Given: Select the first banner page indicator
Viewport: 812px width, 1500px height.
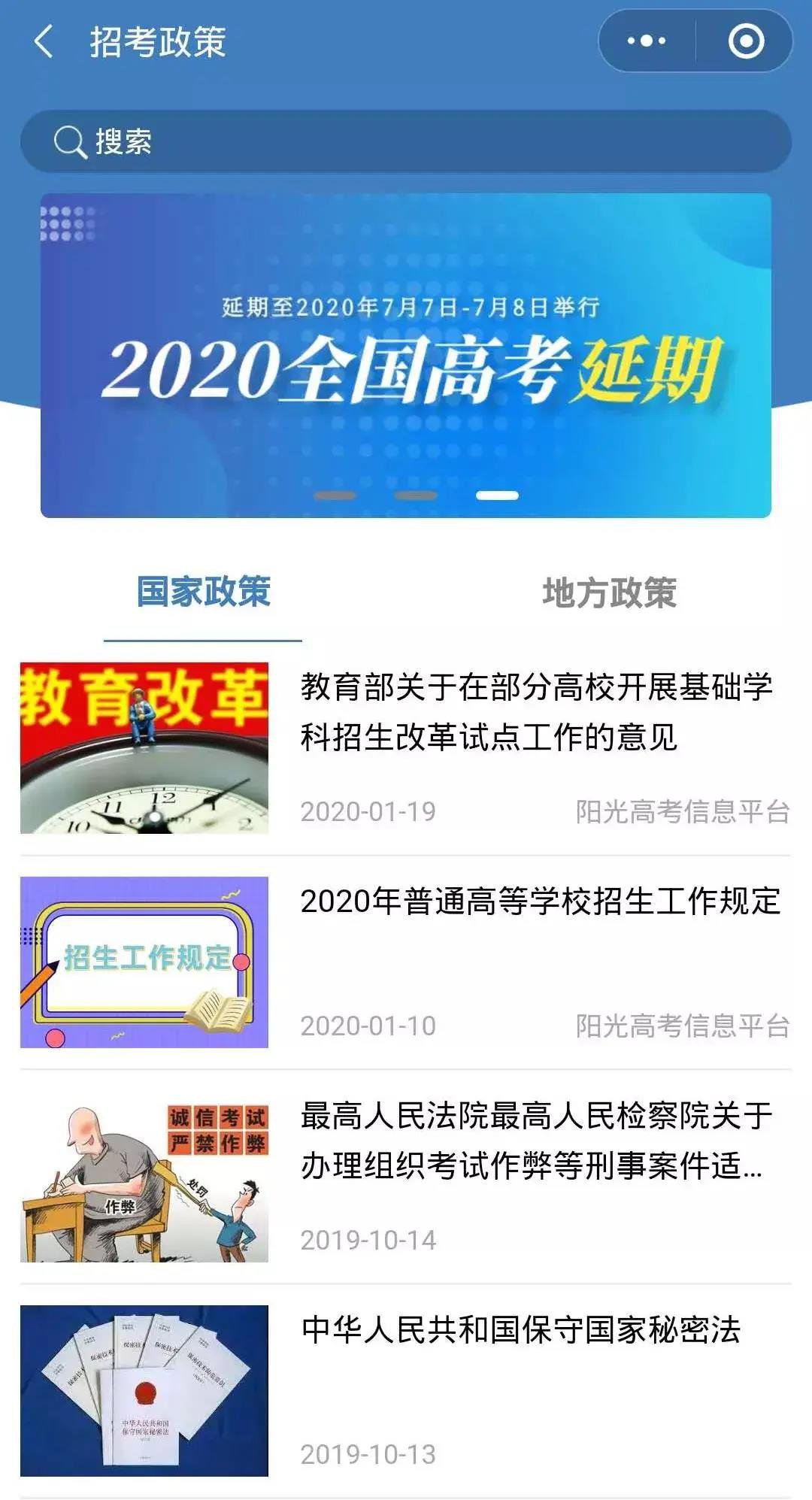Looking at the screenshot, I should coord(335,495).
